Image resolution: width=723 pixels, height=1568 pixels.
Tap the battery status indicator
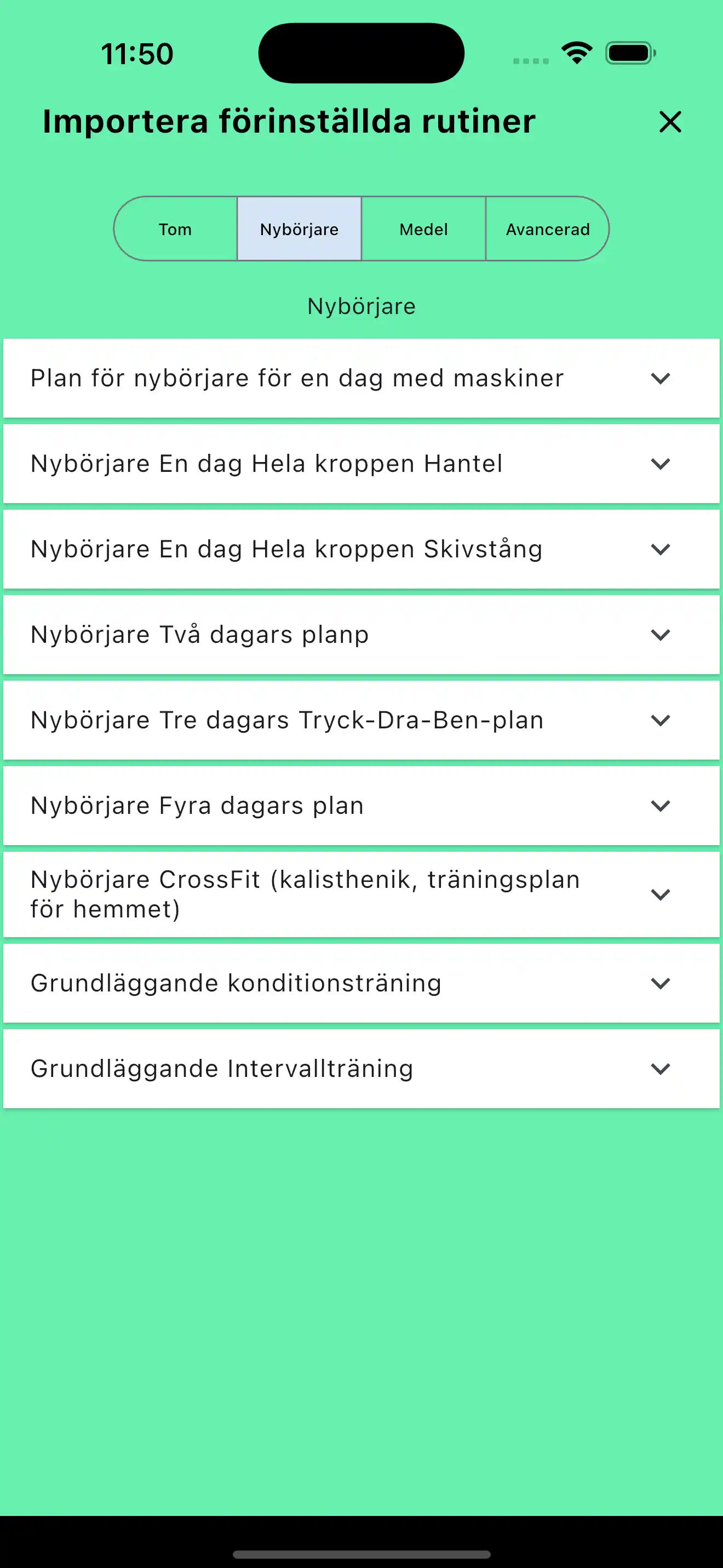coord(628,54)
